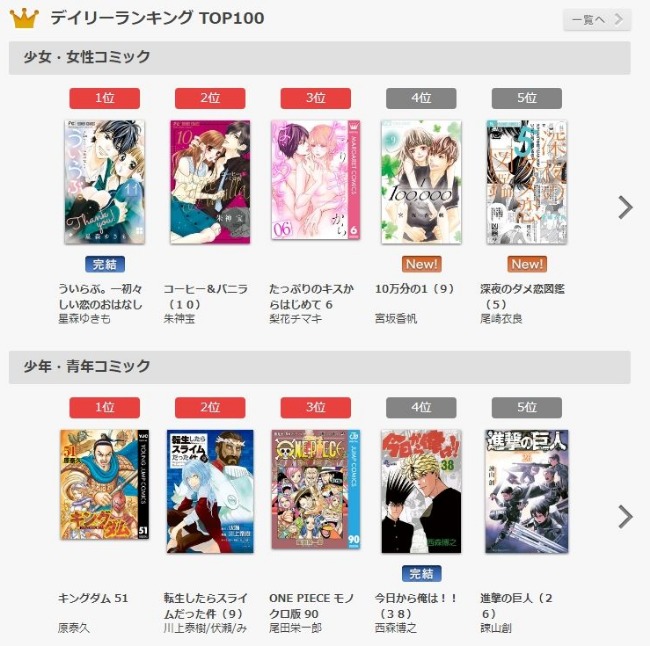Open 10万分の1 (9) cover

(421, 182)
